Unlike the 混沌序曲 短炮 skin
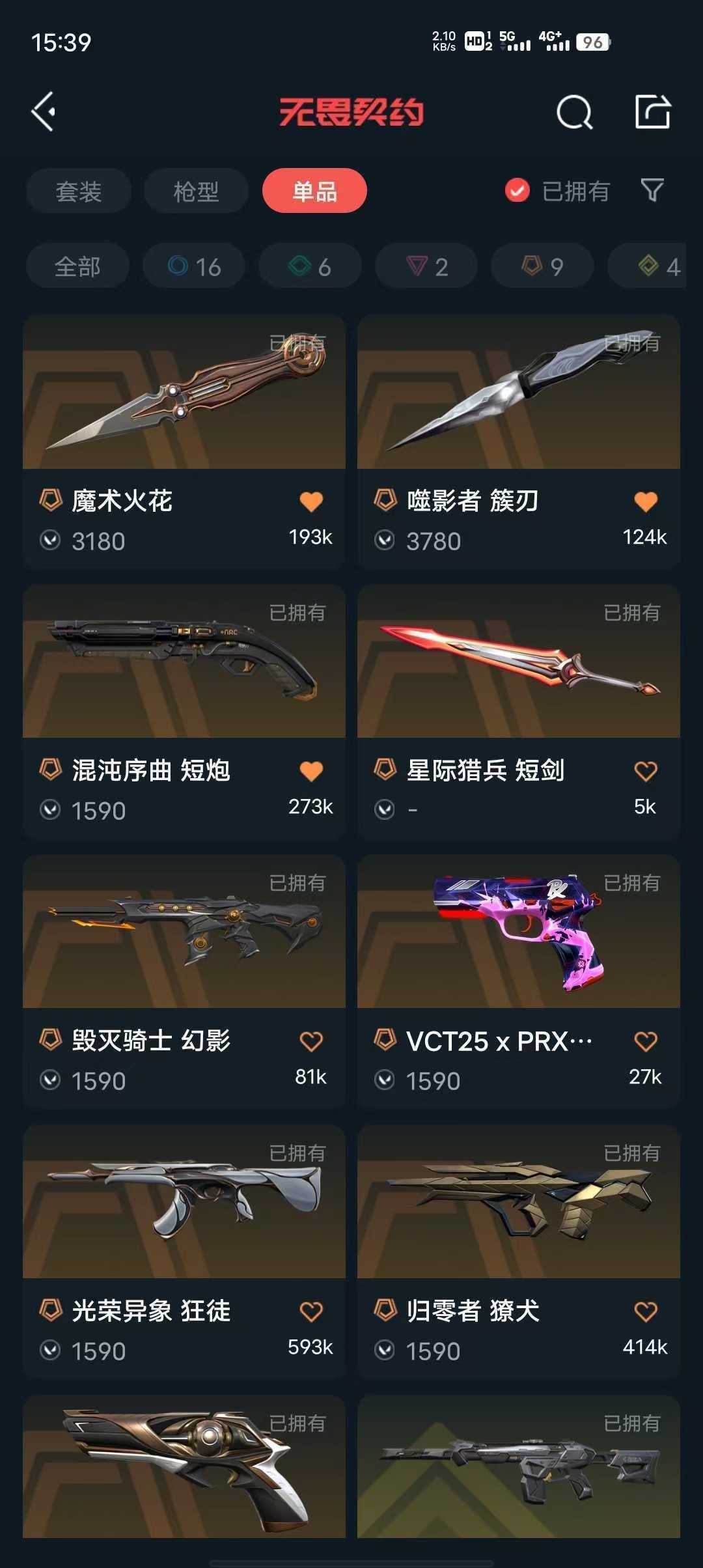Screen dimensions: 703x1568 [x=311, y=771]
